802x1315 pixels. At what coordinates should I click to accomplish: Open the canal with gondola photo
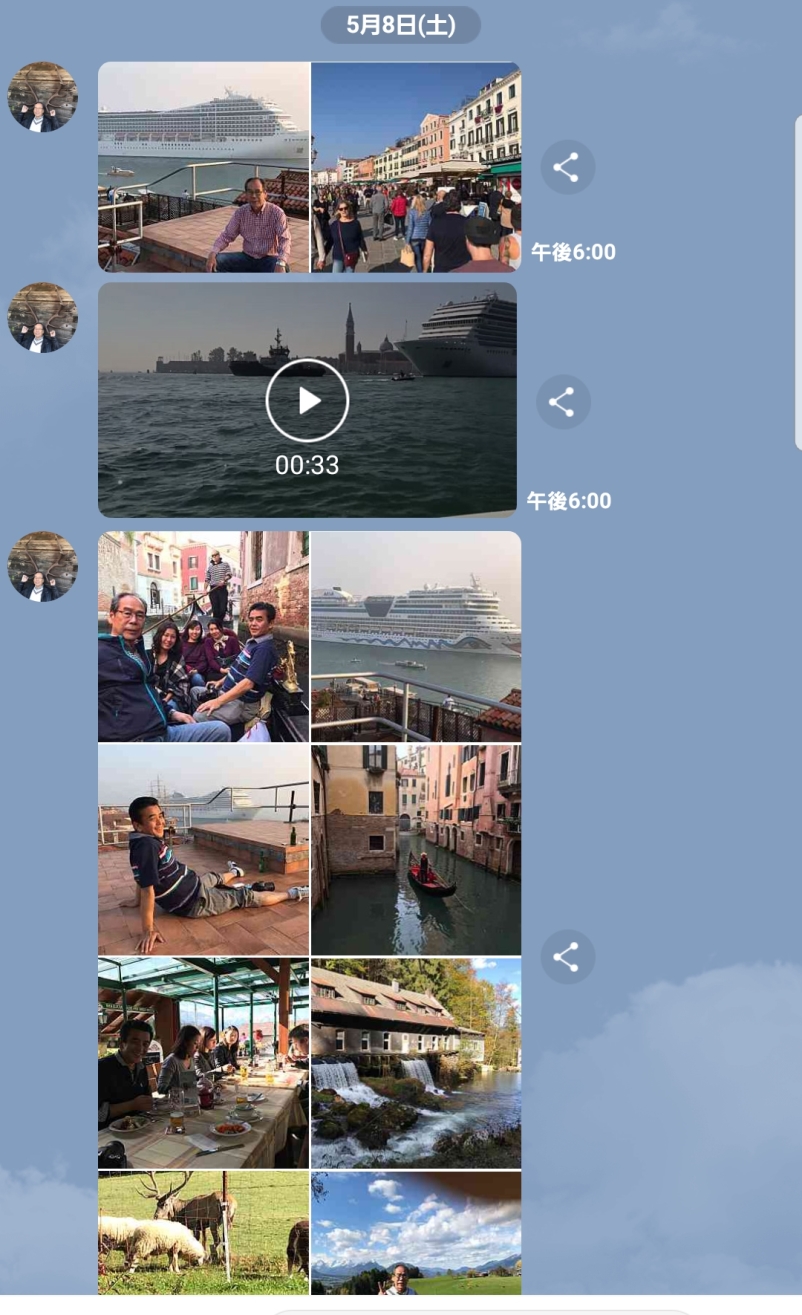(416, 849)
